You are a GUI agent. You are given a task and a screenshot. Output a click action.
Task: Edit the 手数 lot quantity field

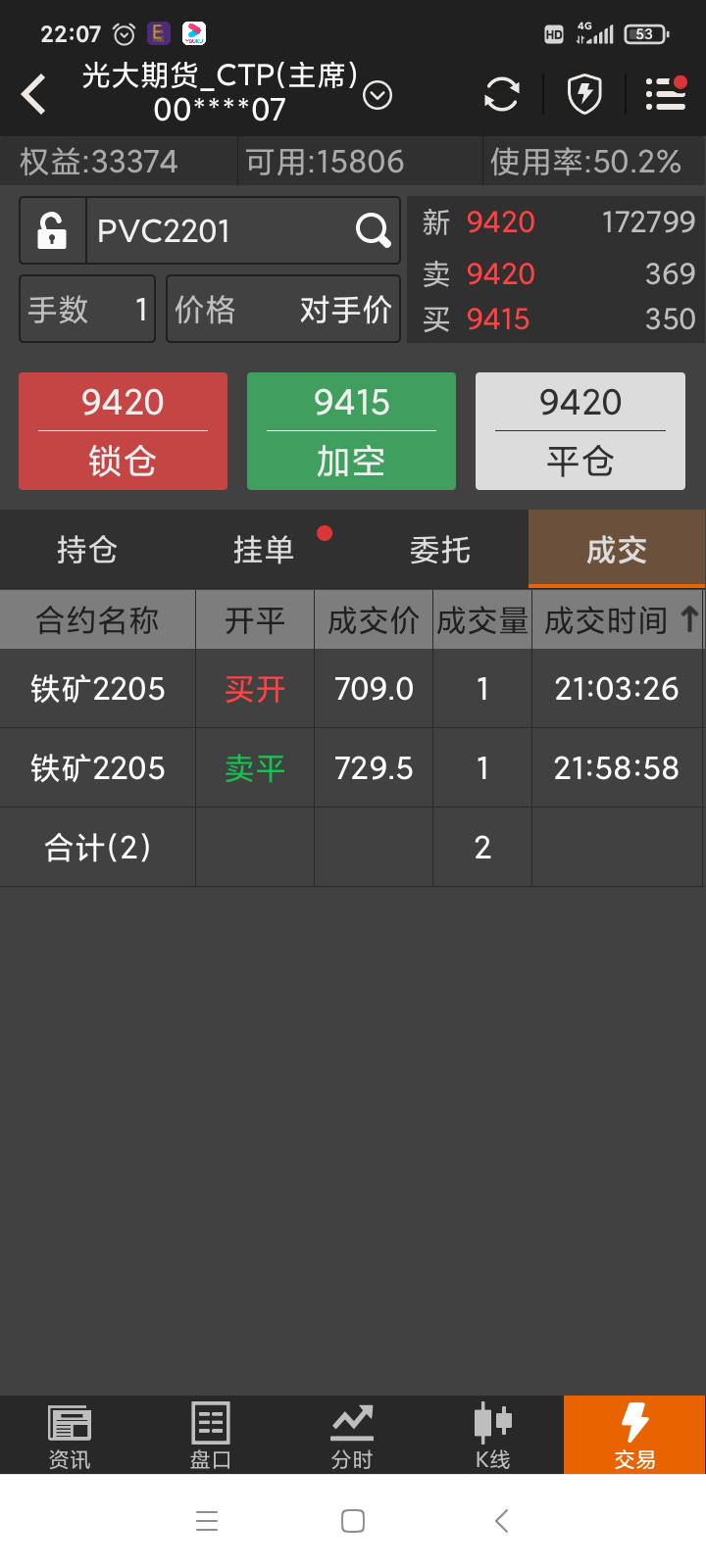coord(87,310)
